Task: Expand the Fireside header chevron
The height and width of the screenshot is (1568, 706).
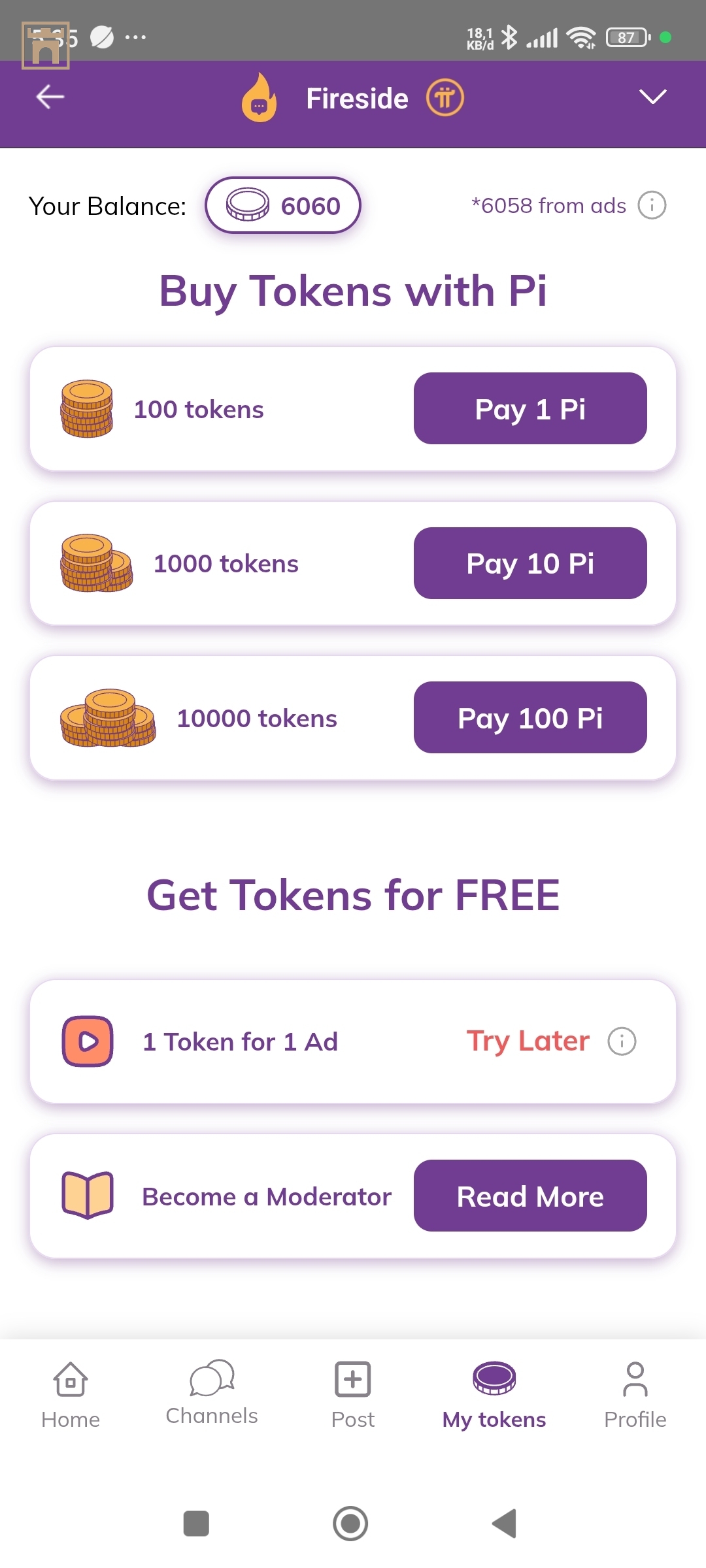Action: [652, 97]
